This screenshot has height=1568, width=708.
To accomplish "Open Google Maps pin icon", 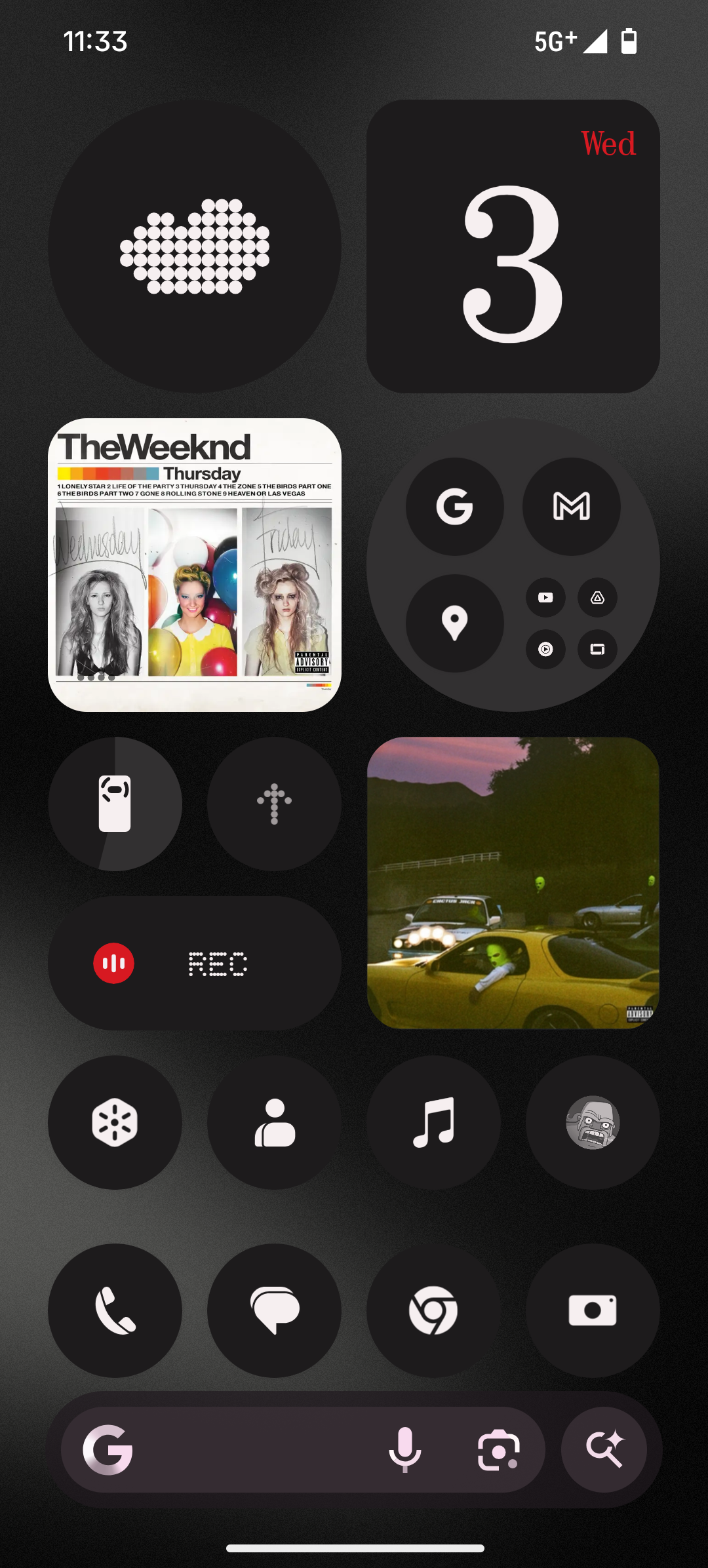I will pyautogui.click(x=454, y=623).
